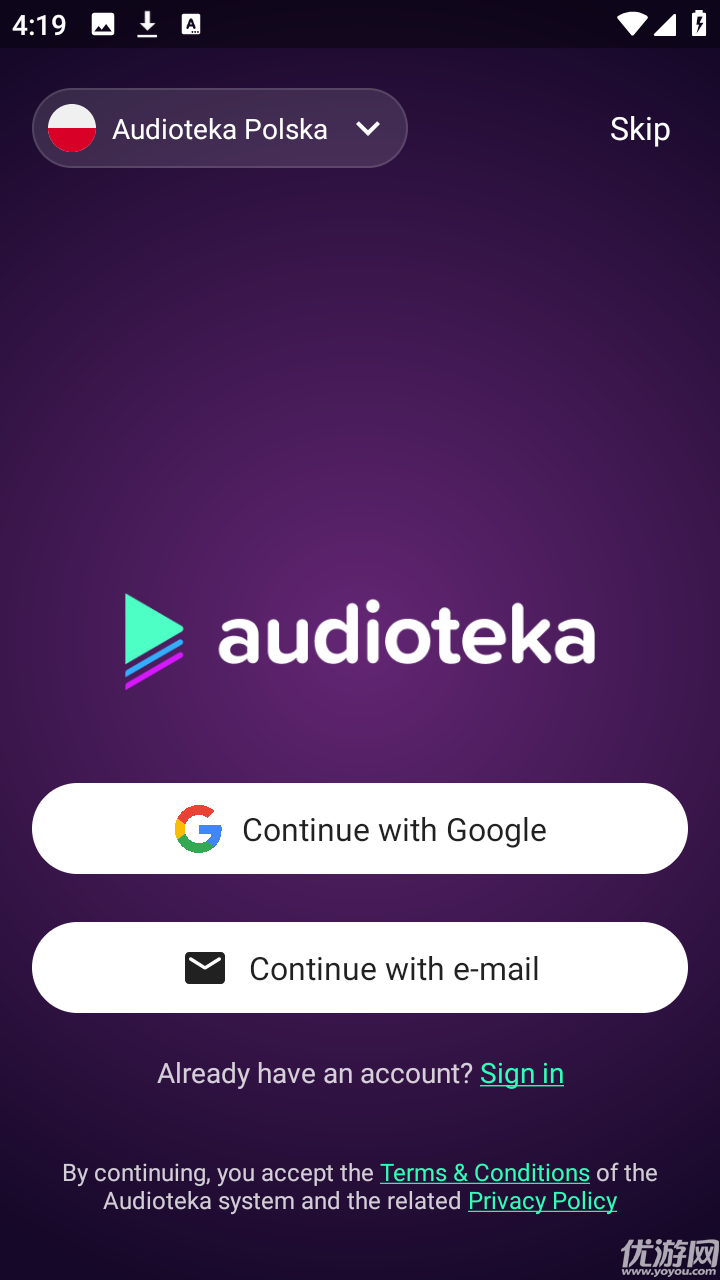Viewport: 720px width, 1280px height.
Task: View the Terms & Conditions link
Action: 484,1172
